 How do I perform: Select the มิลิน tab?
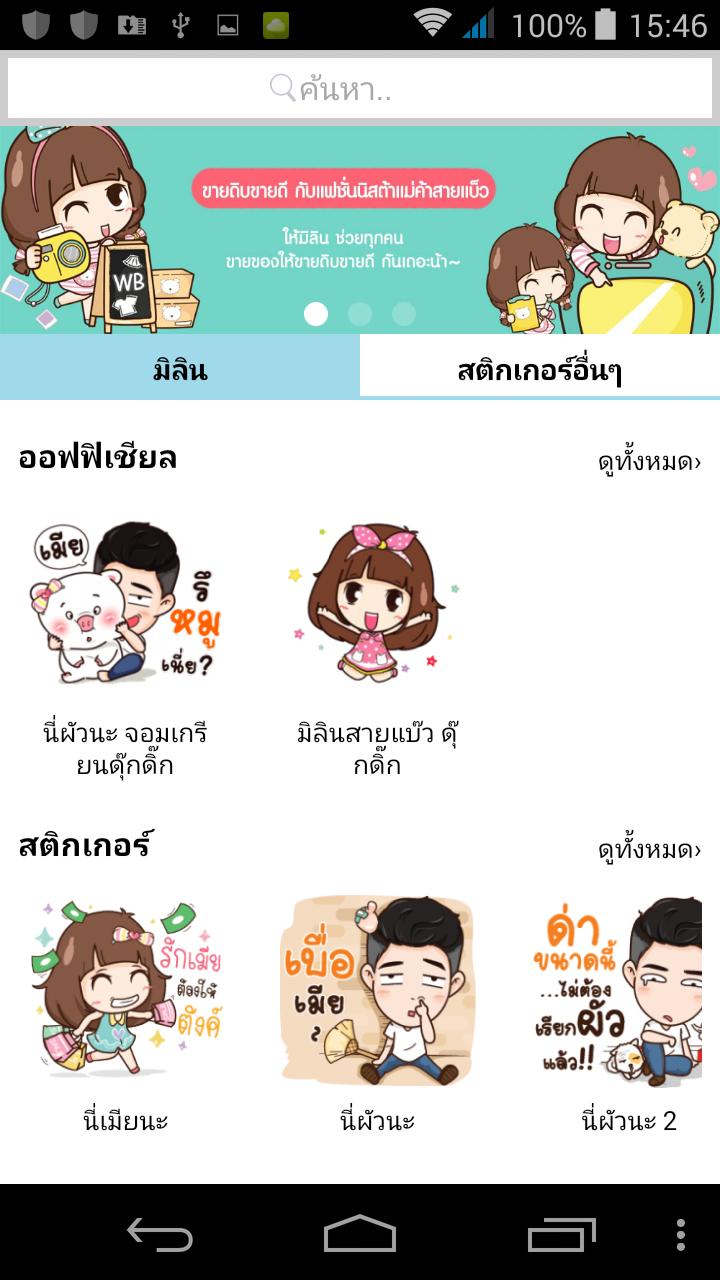tap(180, 366)
